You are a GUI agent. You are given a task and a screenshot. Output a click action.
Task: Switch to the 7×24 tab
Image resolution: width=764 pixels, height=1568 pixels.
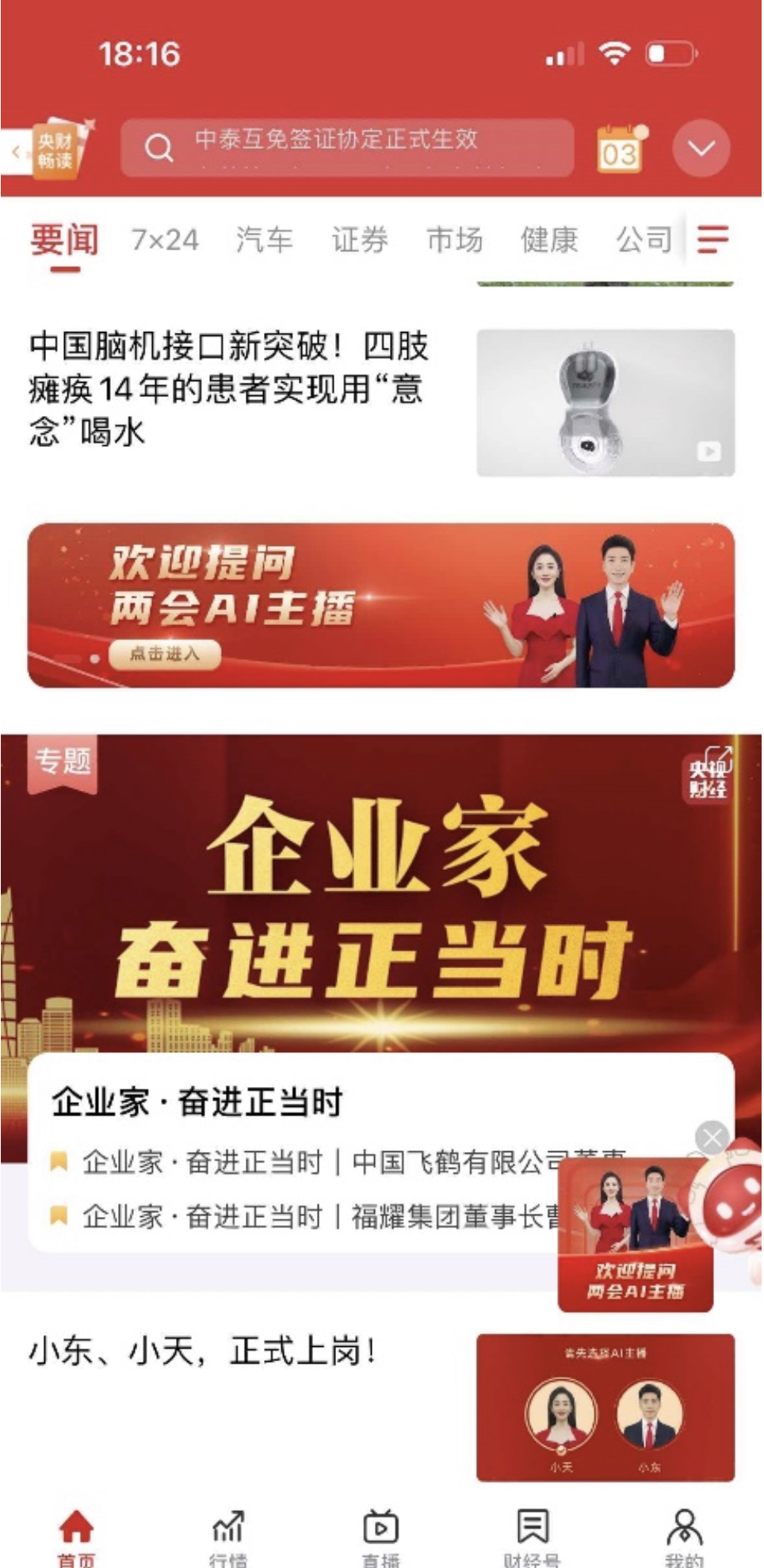coord(165,239)
